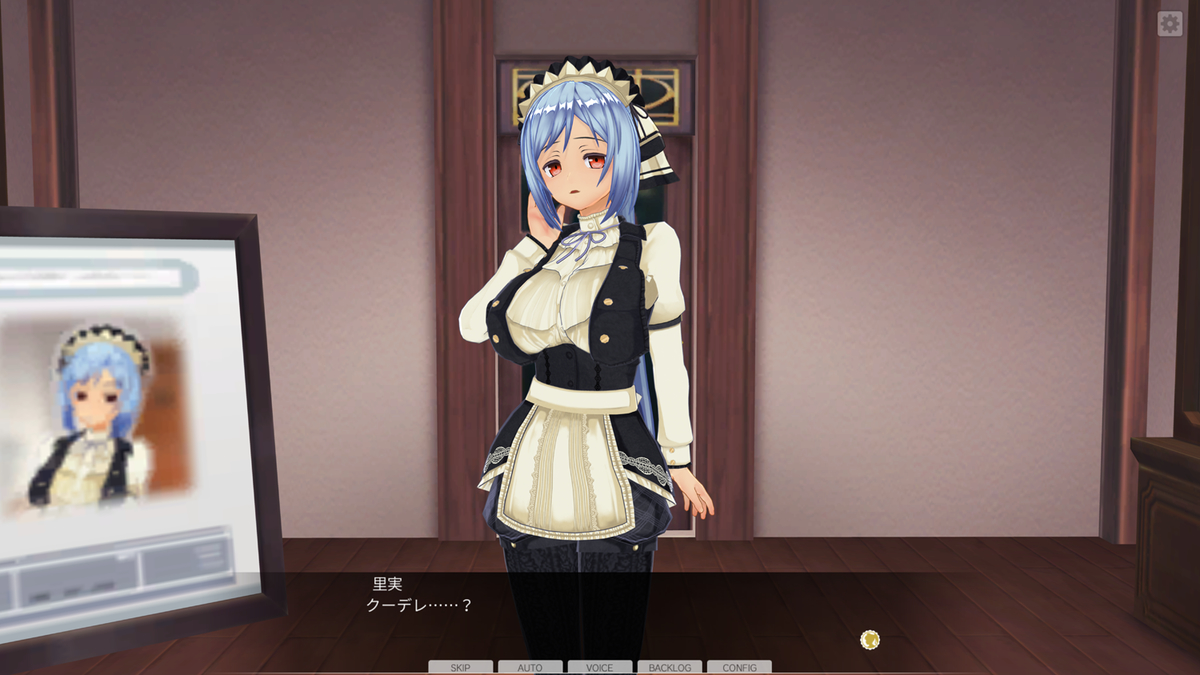Open the settings gear icon
1200x675 pixels.
(1169, 24)
